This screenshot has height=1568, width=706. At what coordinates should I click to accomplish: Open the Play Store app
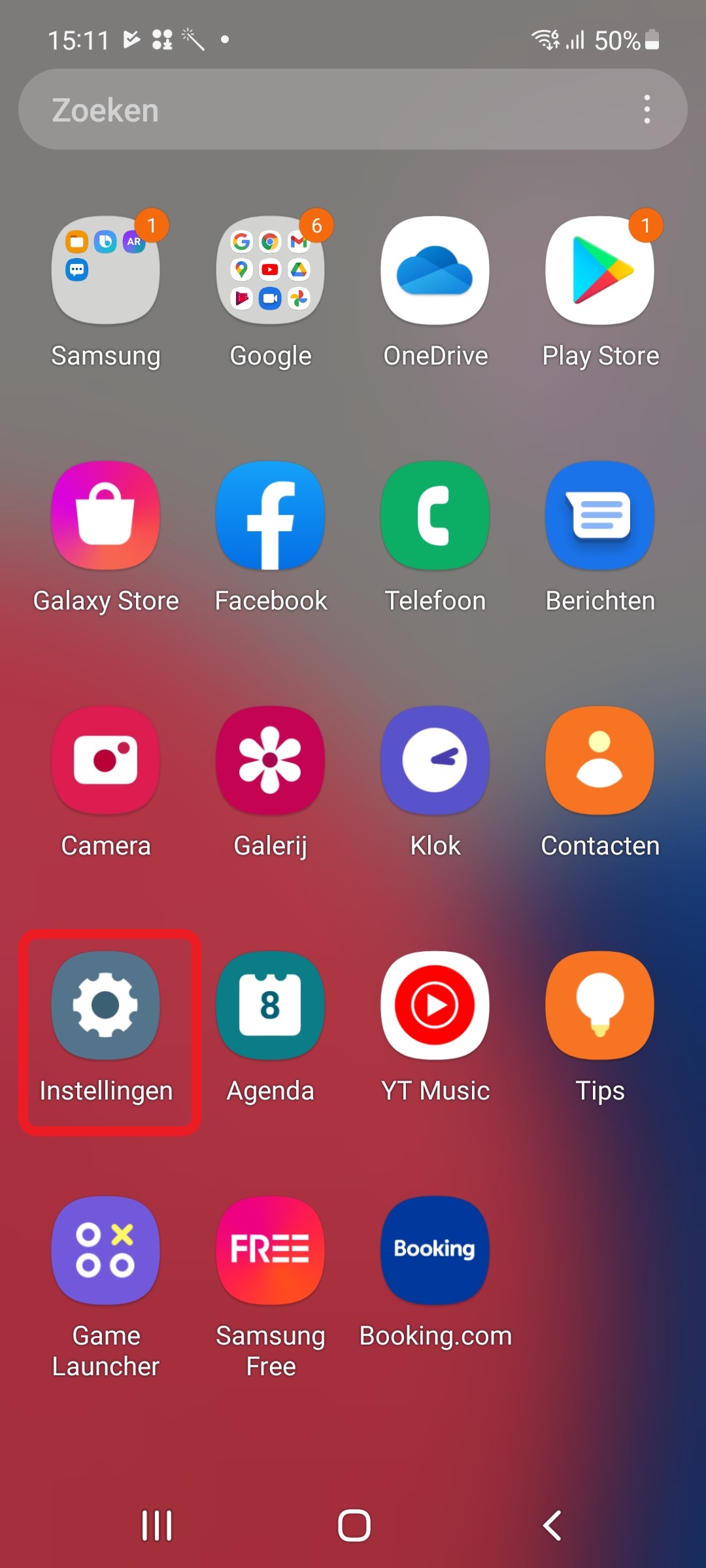[600, 270]
